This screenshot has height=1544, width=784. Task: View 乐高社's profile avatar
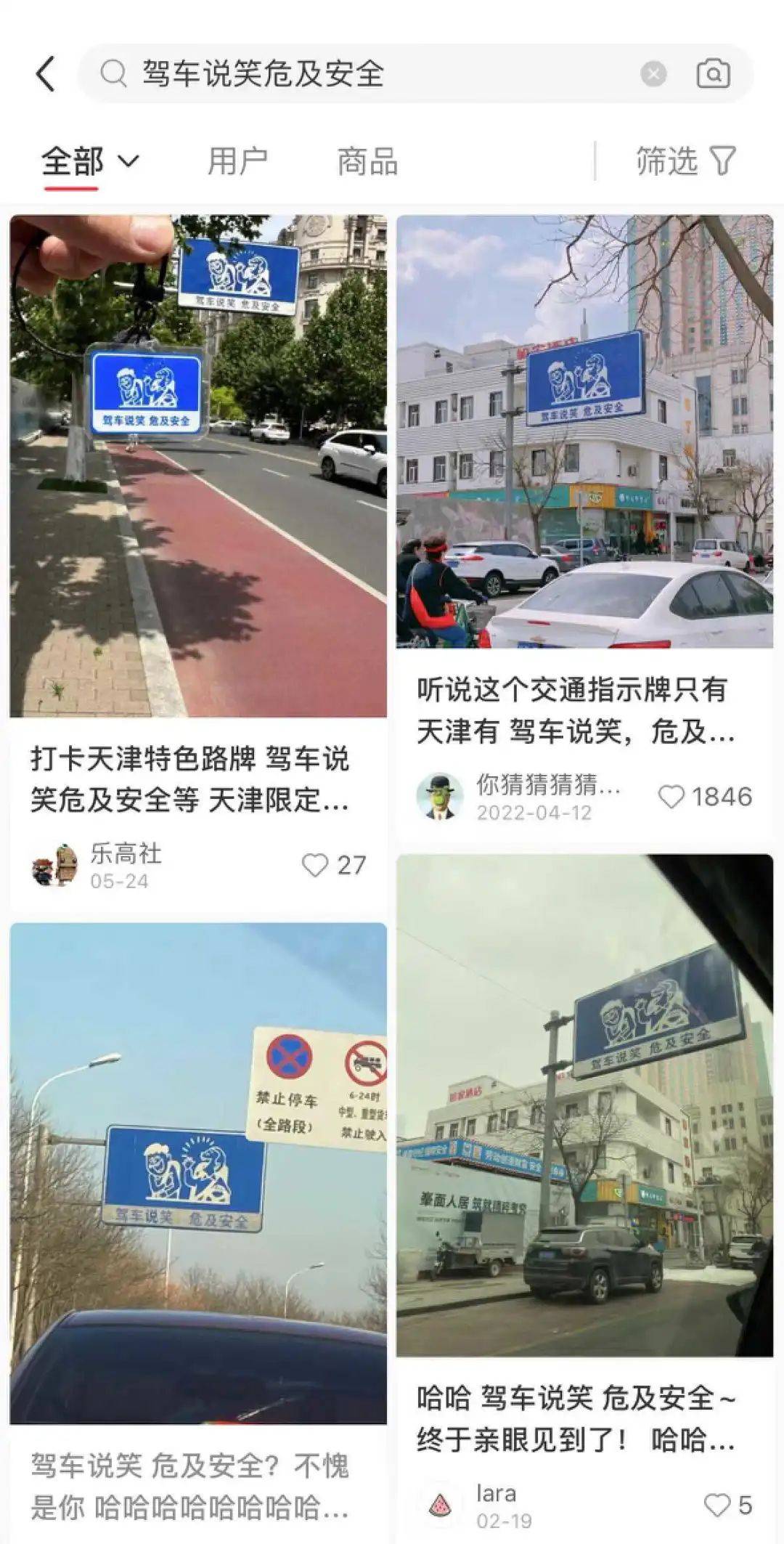tap(55, 865)
